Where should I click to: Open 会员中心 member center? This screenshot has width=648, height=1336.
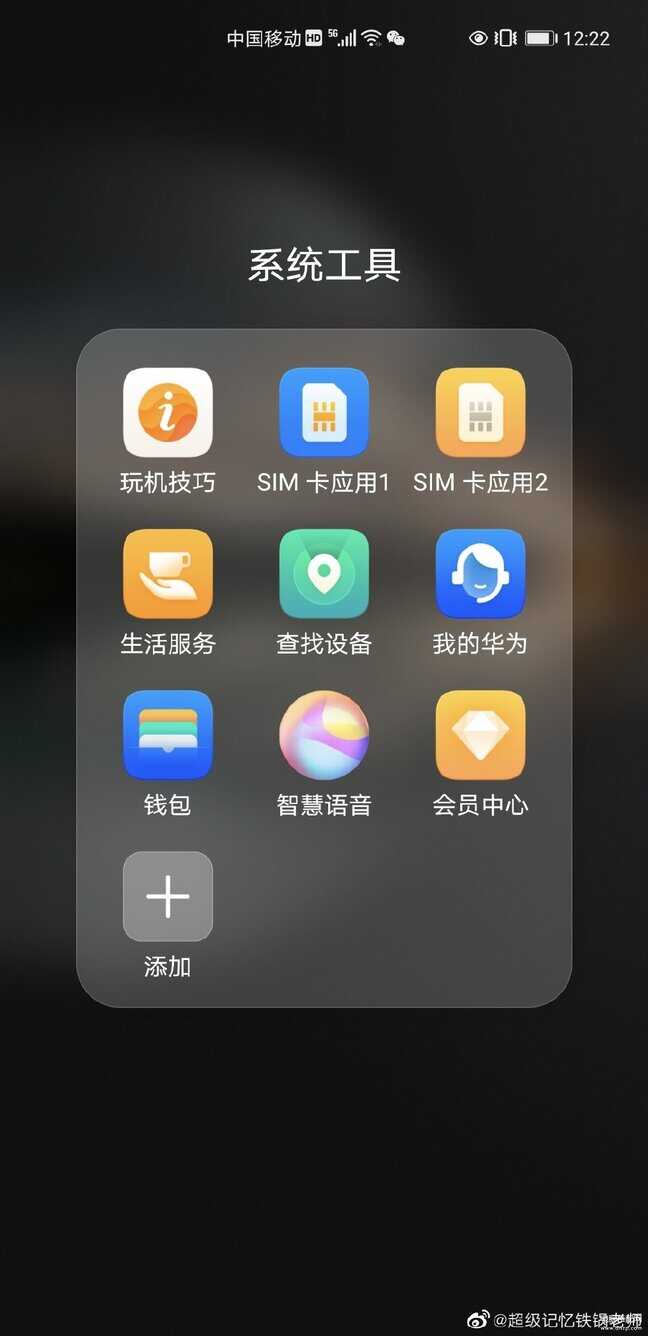pyautogui.click(x=480, y=735)
